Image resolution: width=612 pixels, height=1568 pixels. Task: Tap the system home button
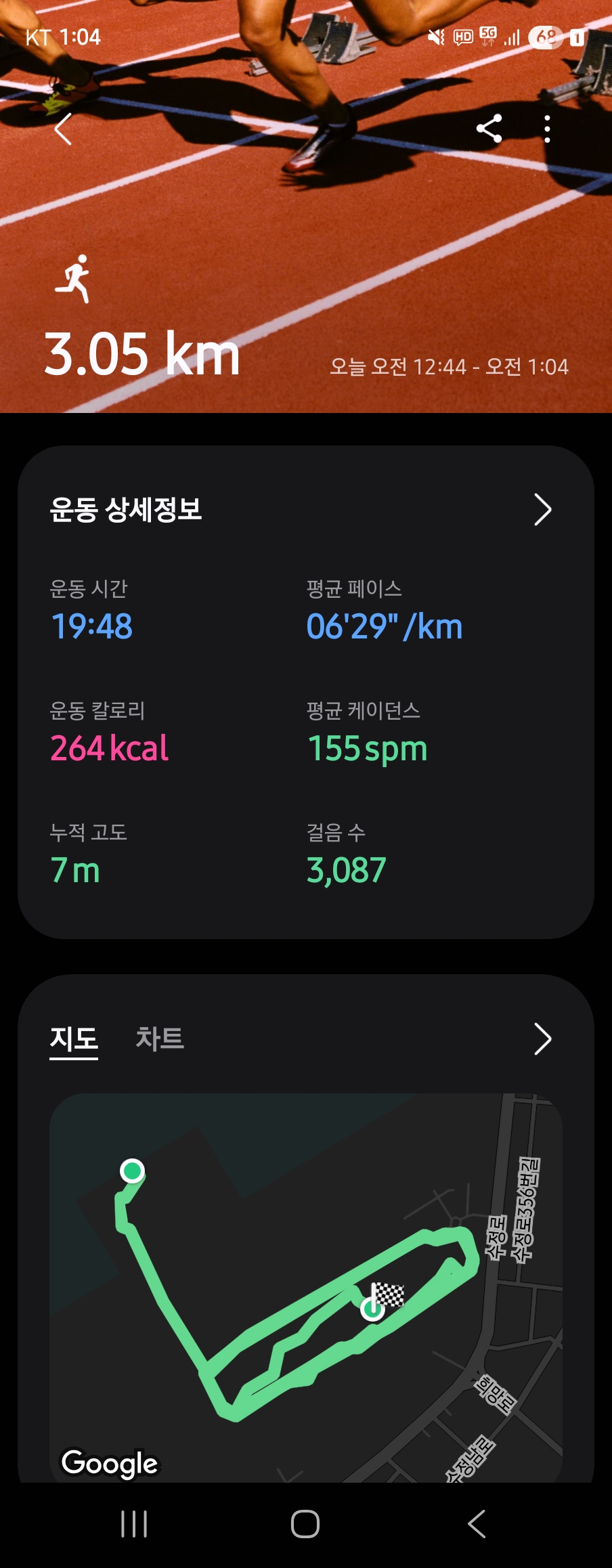point(305,1524)
